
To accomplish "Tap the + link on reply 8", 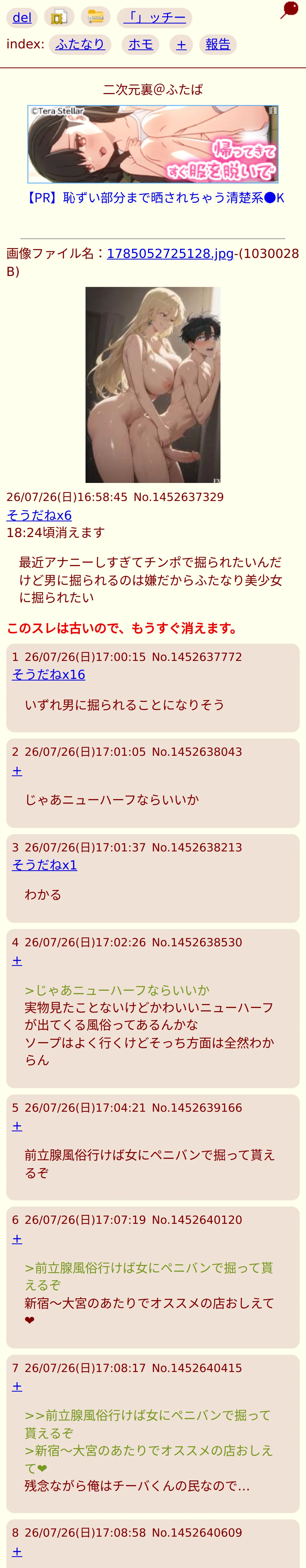I will click(17, 1552).
